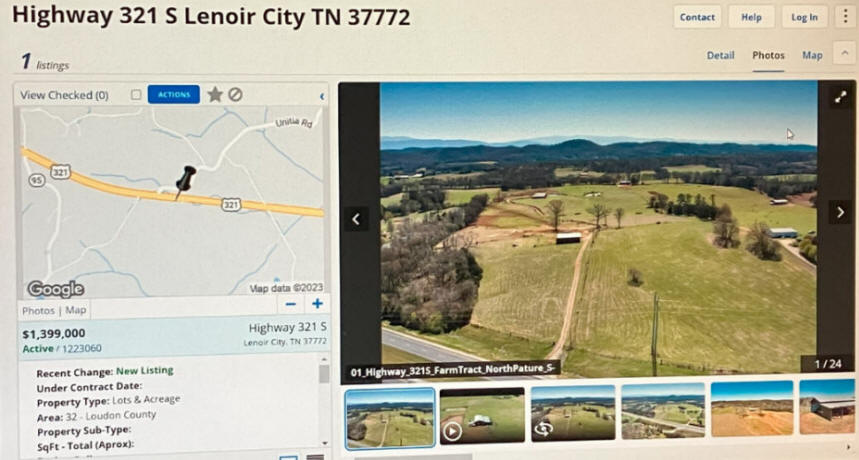Switch to the Photos tab
859x460 pixels.
(768, 56)
